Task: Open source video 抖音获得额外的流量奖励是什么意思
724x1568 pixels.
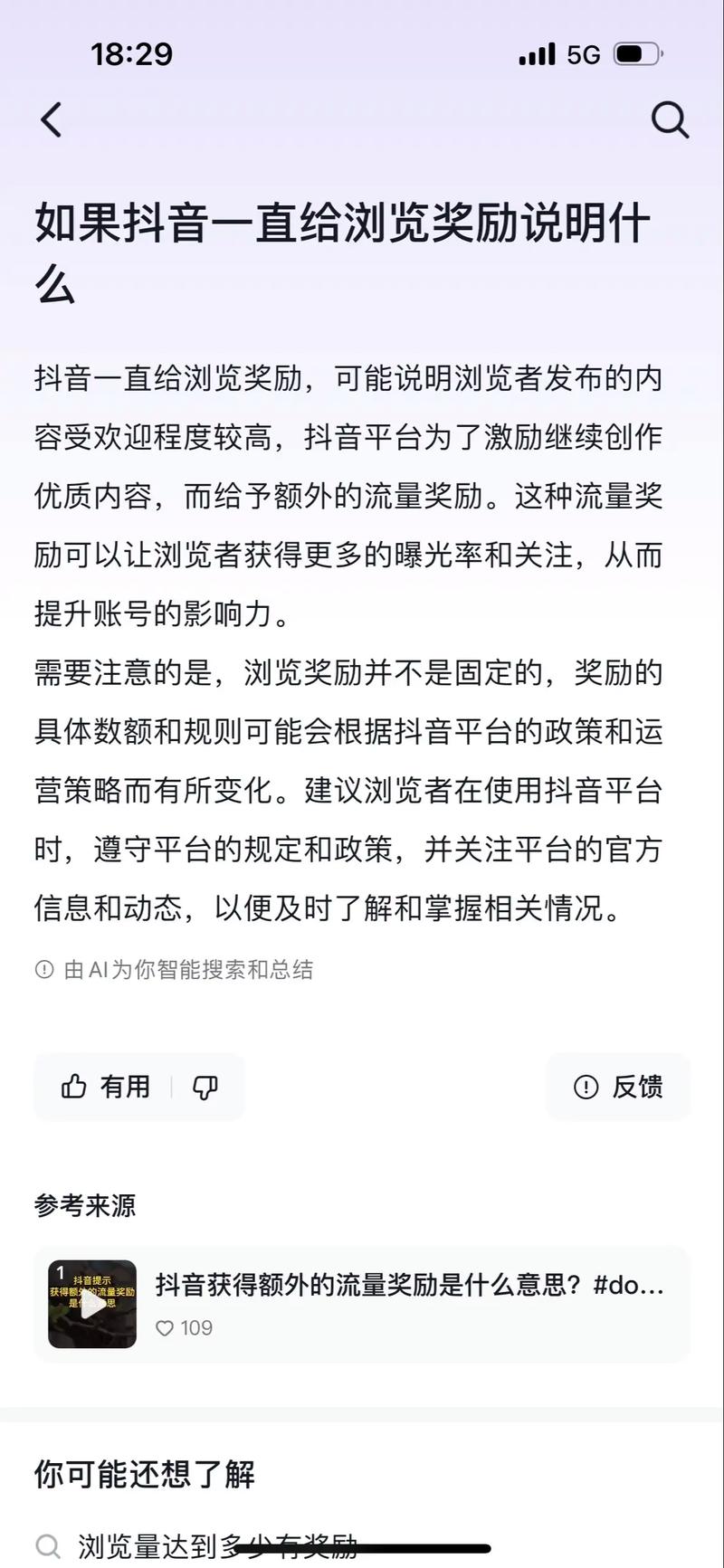Action: click(x=362, y=1304)
